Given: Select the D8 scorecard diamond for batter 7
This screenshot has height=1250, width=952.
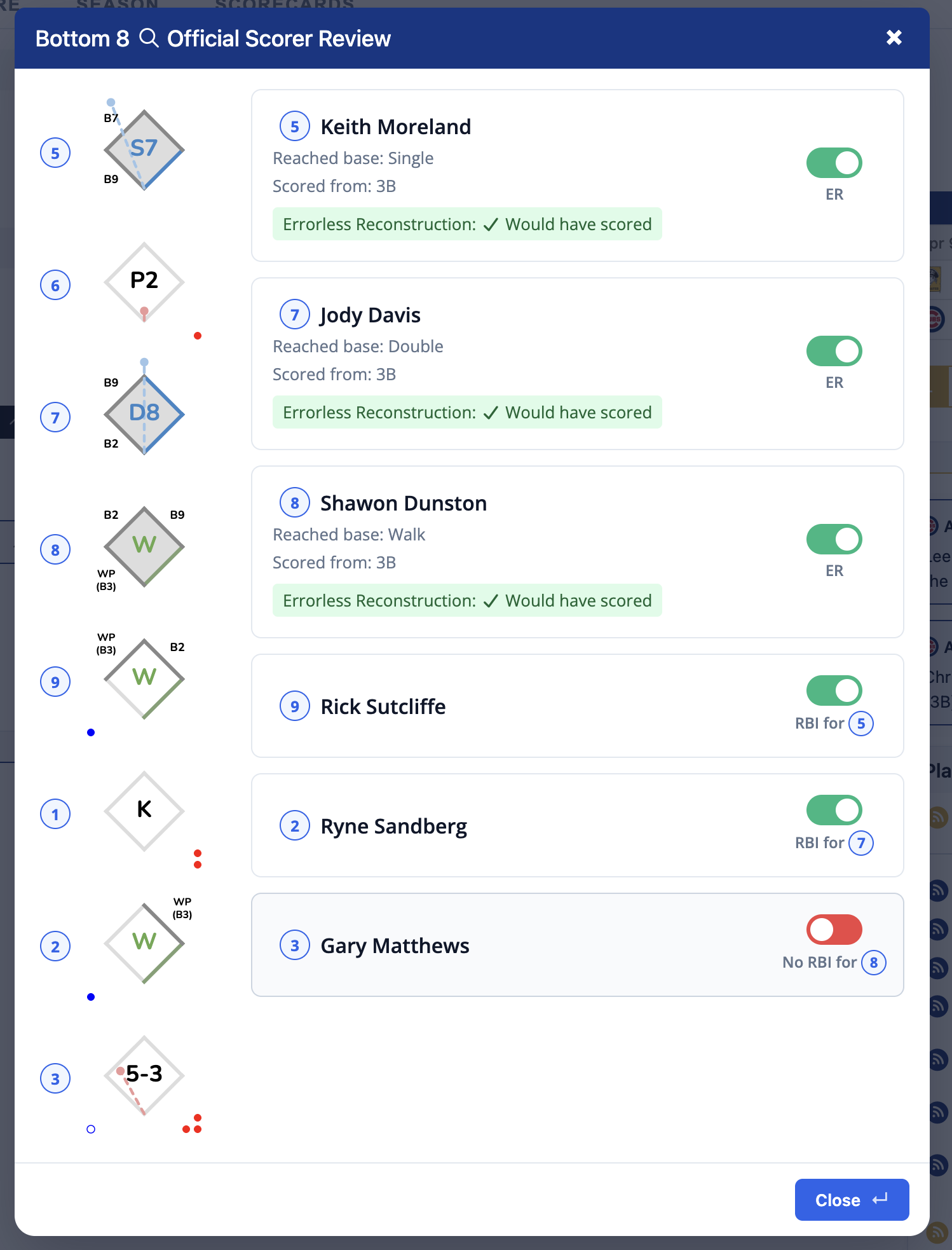Looking at the screenshot, I should (x=144, y=415).
